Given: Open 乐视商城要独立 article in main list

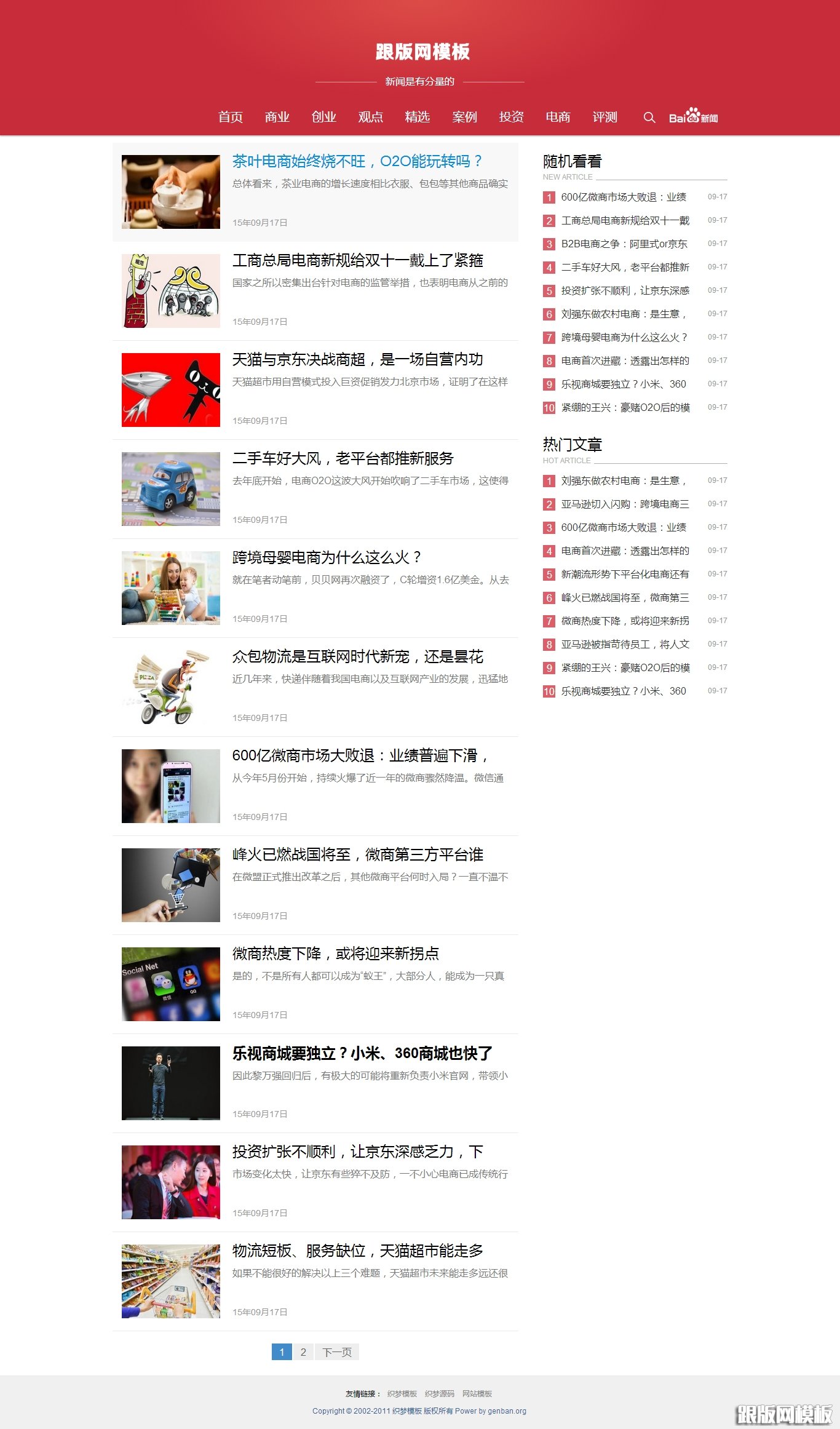Looking at the screenshot, I should 363,1053.
